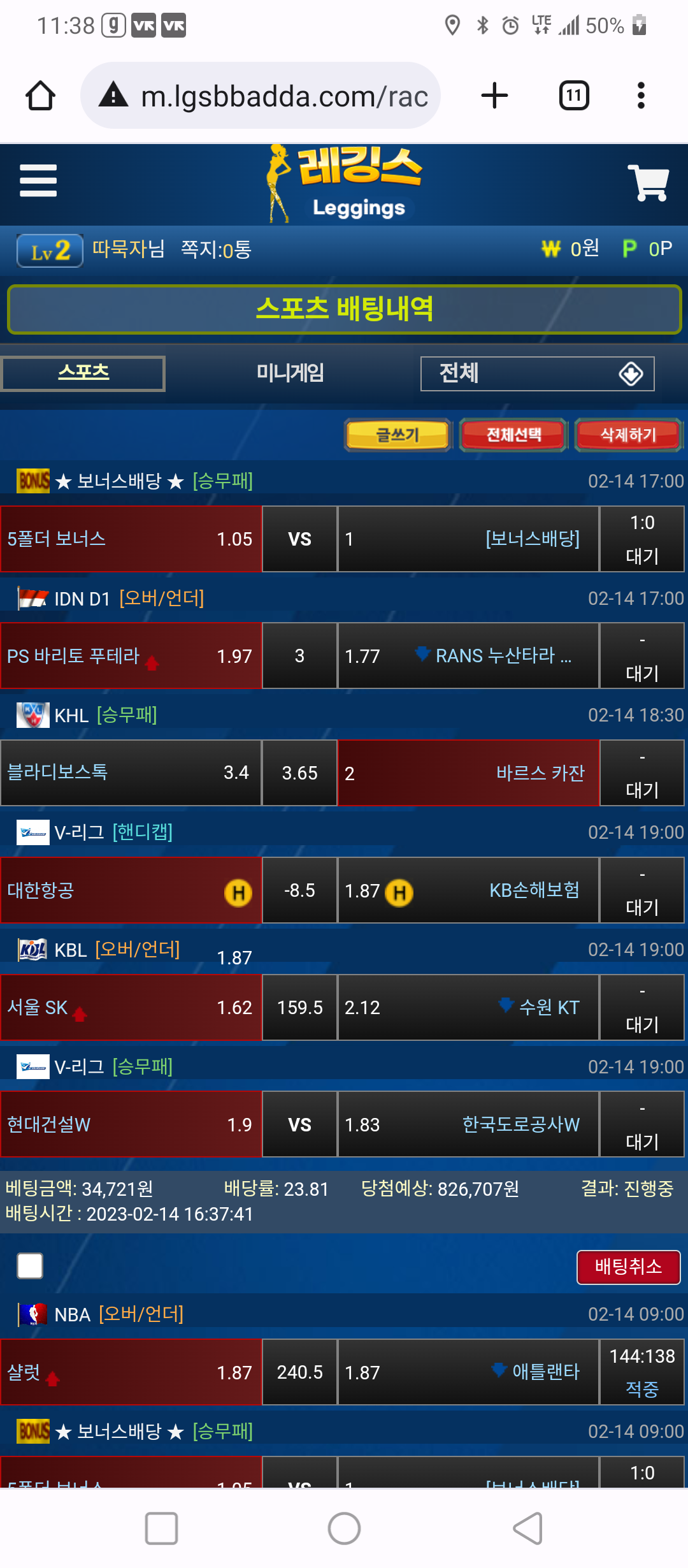
Task: Tap the 글쓰기 button
Action: pos(398,435)
